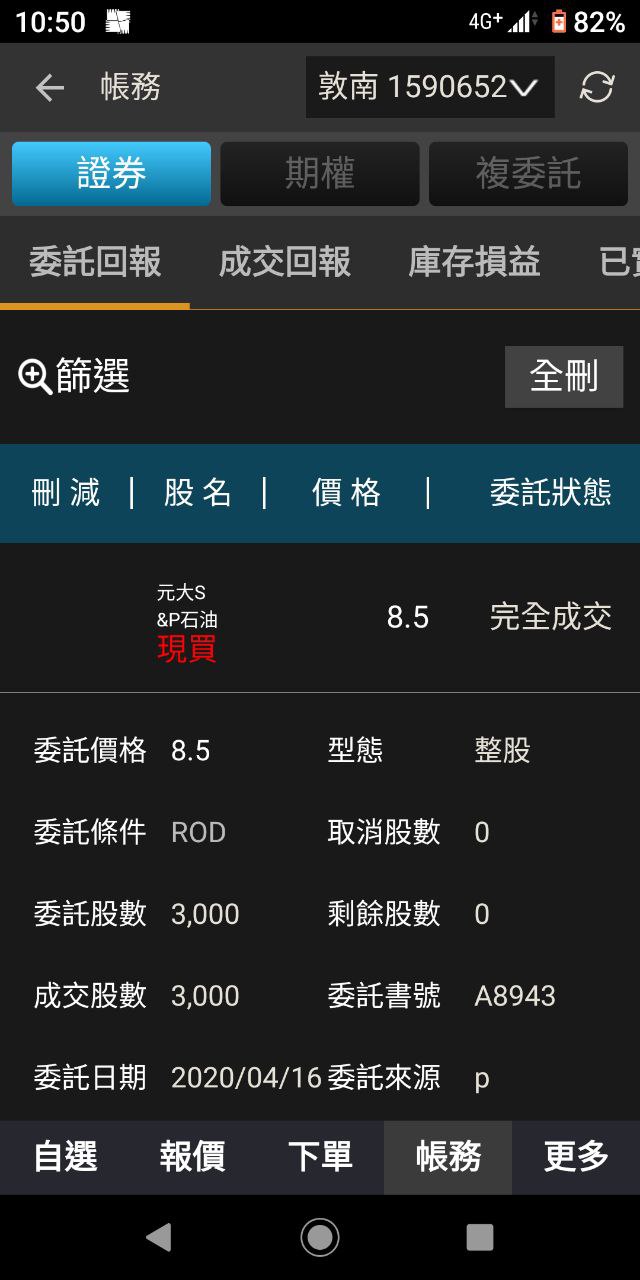Collapse the 元大S&P石油 order row

coord(320,618)
